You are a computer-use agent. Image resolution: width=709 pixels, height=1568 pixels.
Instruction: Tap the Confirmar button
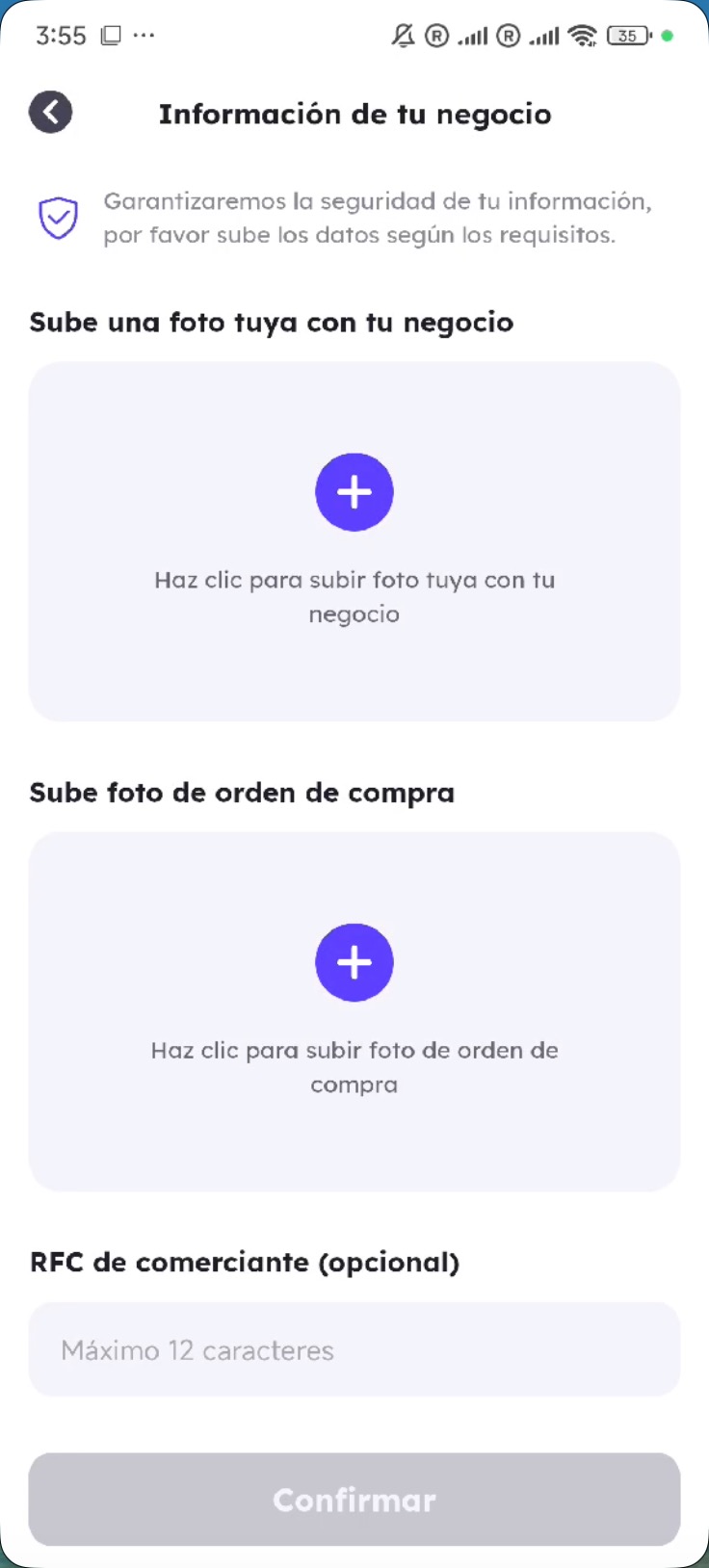[354, 1499]
